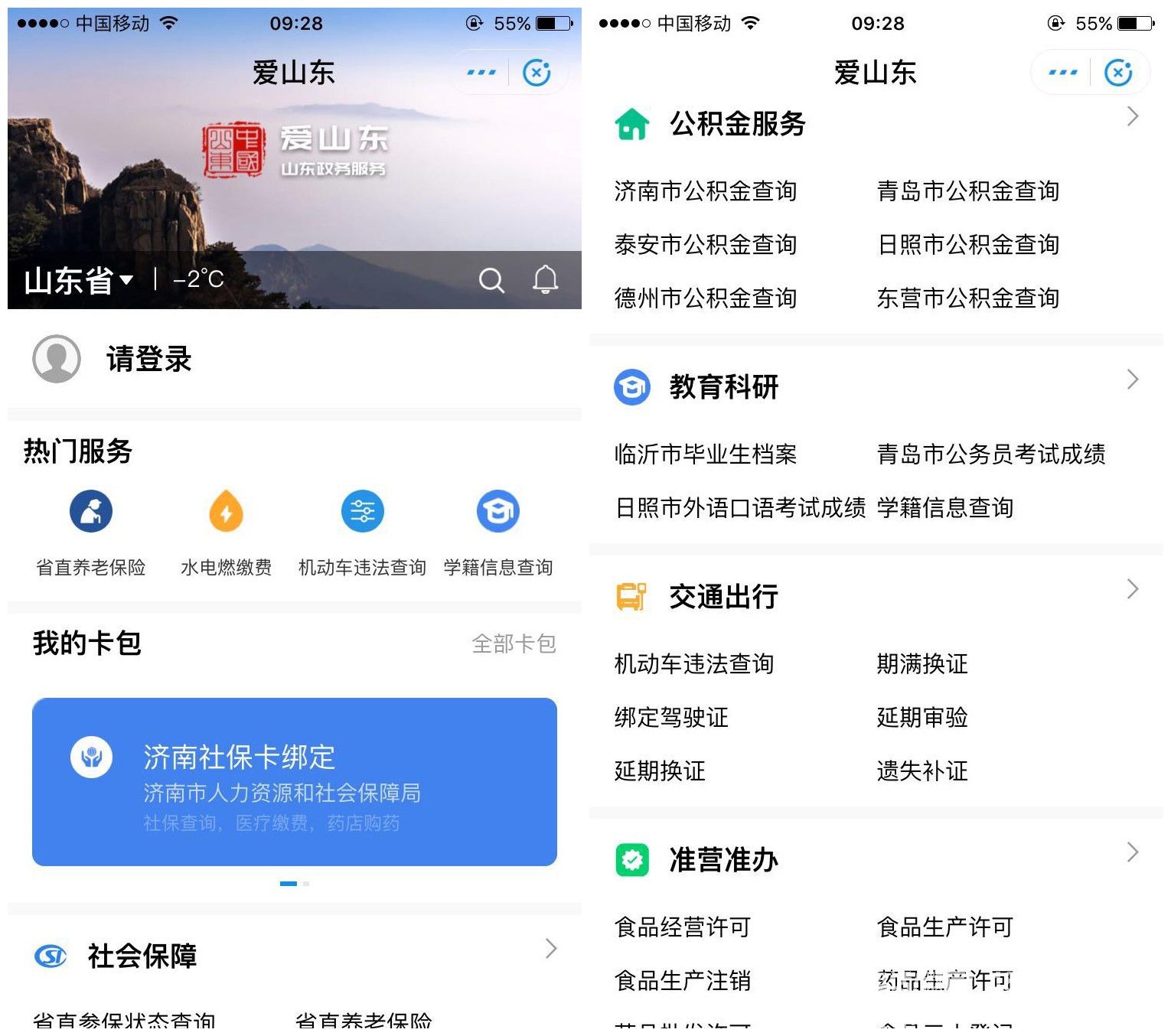Select 青岛市公积金查询
Image resolution: width=1171 pixels, height=1036 pixels.
(x=968, y=191)
